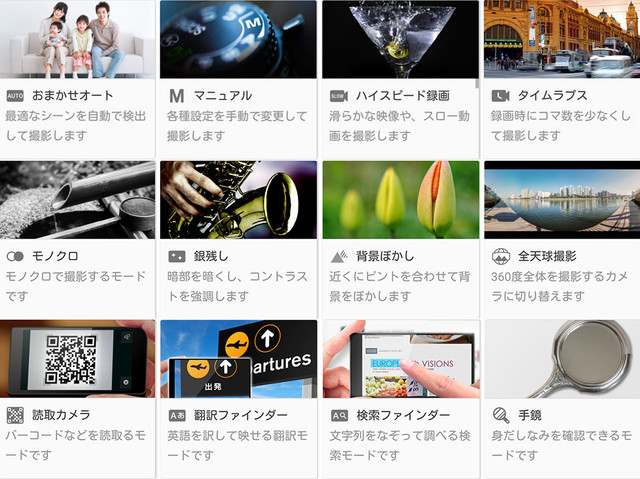Launch the 翻訳ファインダー mode
This screenshot has width=640, height=479.
pyautogui.click(x=238, y=414)
